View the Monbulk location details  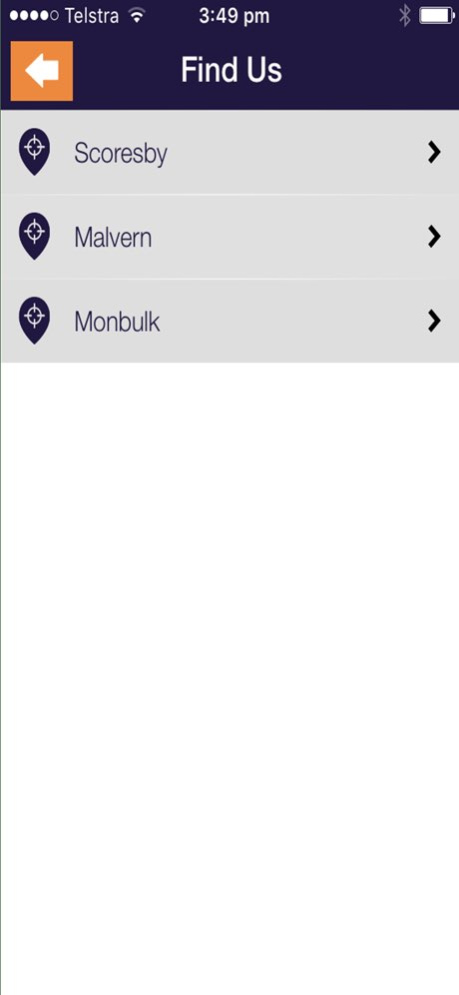(229, 321)
